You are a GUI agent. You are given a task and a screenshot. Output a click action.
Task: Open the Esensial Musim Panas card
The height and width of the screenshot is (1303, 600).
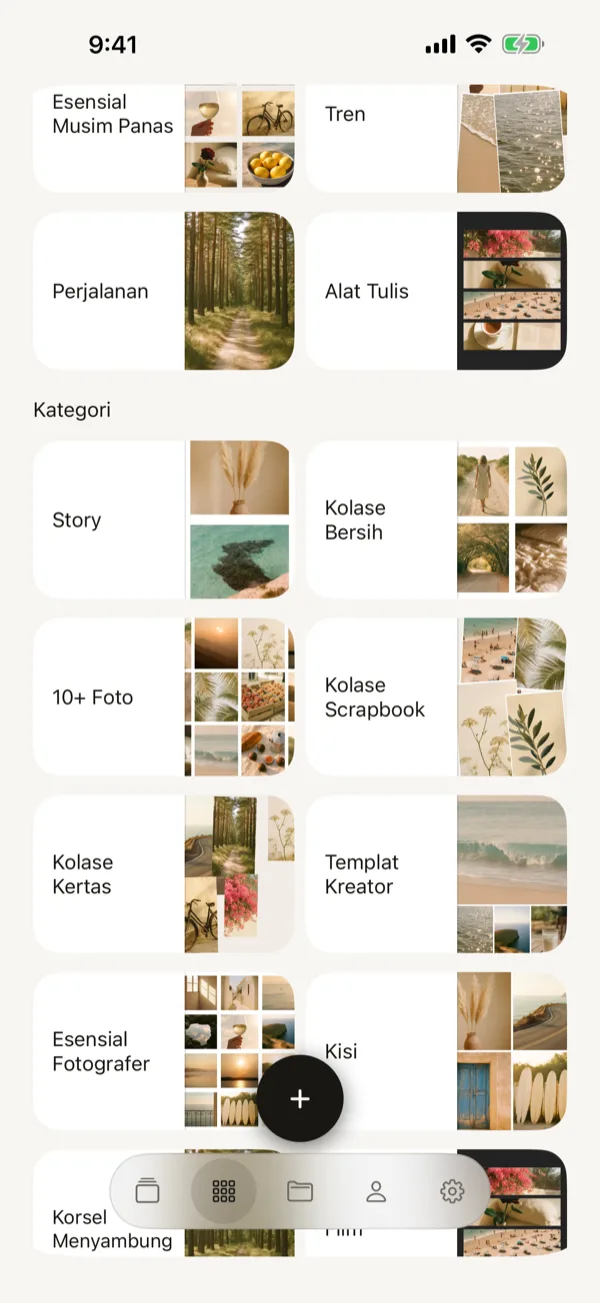tap(164, 138)
